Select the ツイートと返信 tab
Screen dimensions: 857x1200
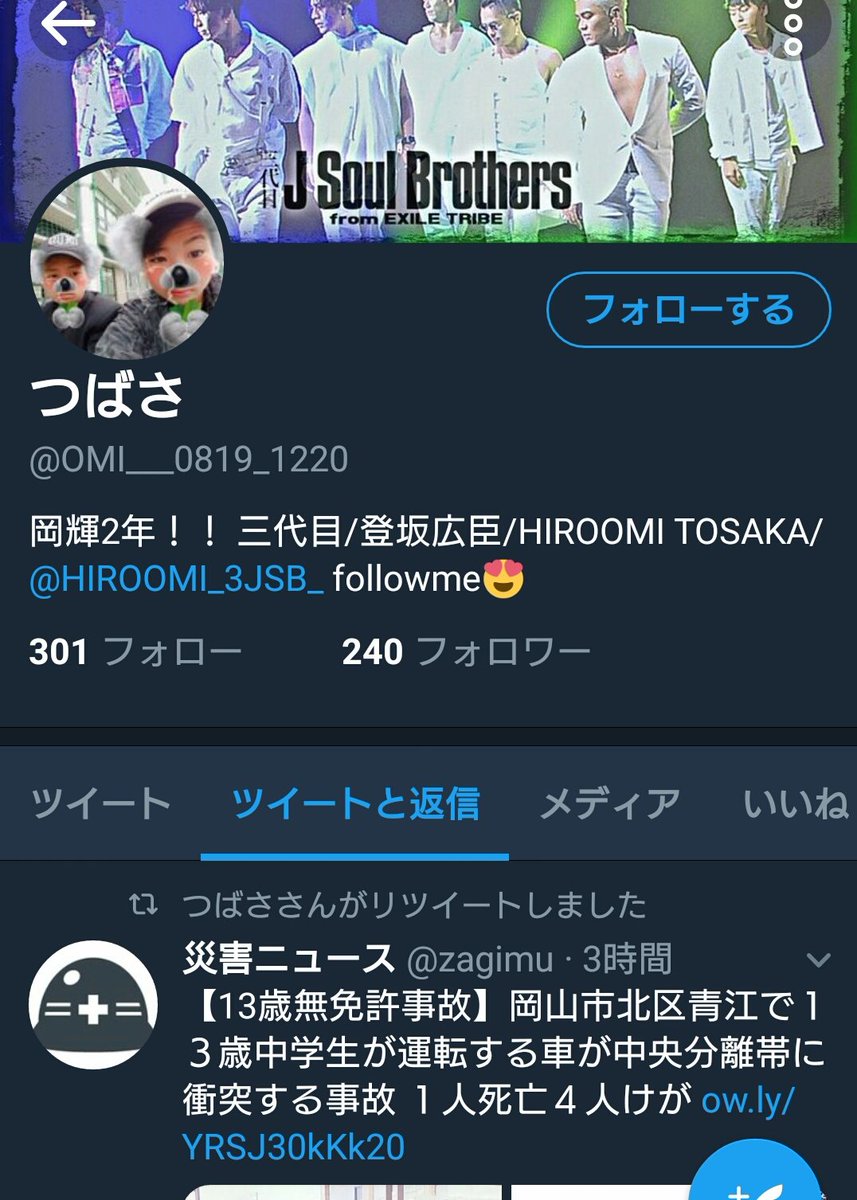tap(355, 803)
